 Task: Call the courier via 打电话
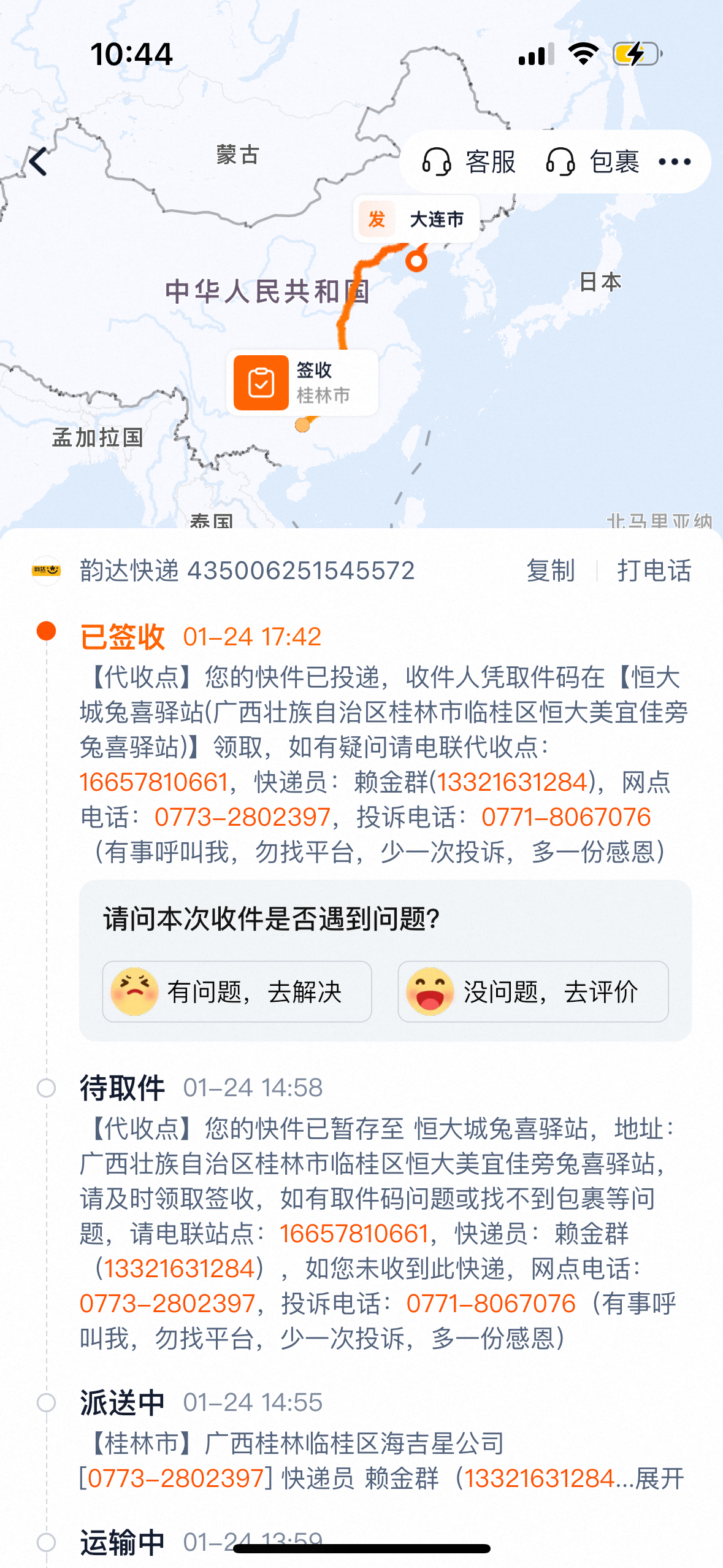point(654,571)
